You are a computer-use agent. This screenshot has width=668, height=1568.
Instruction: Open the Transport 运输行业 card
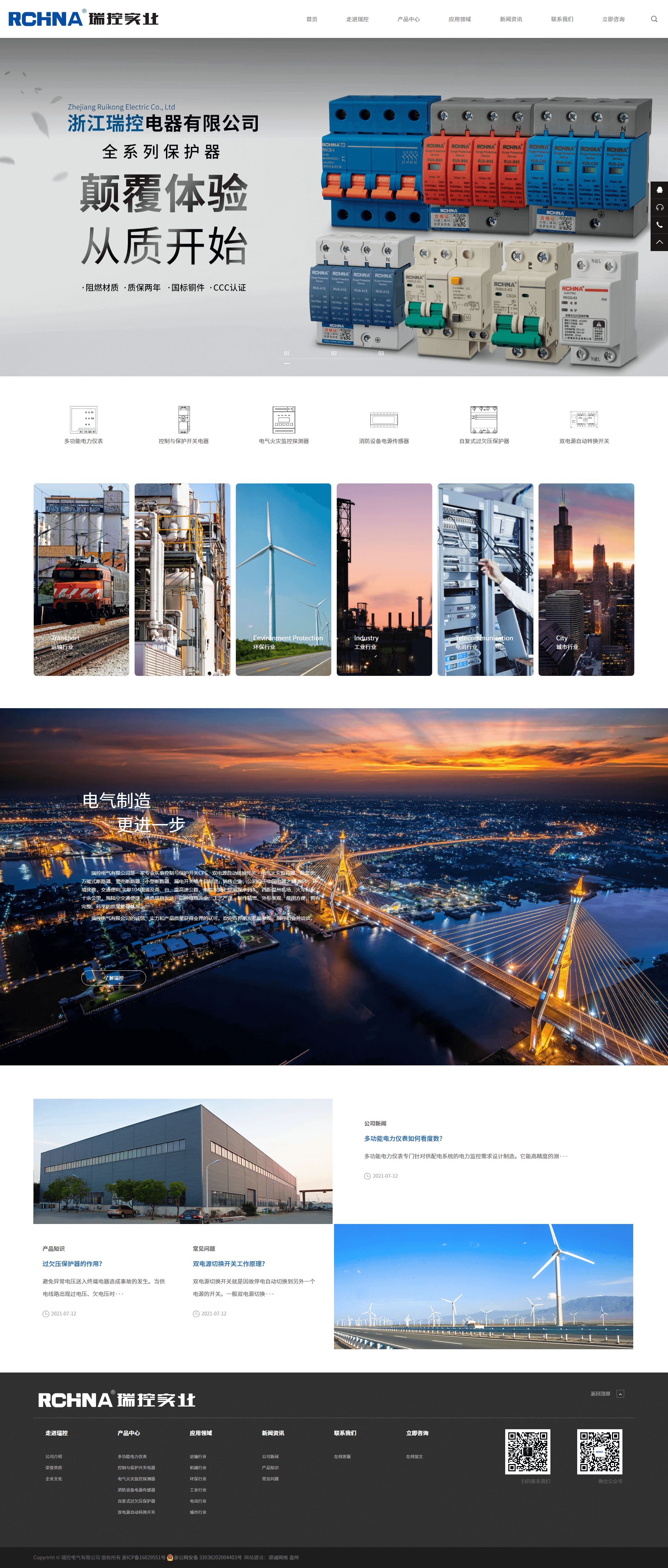tap(81, 579)
